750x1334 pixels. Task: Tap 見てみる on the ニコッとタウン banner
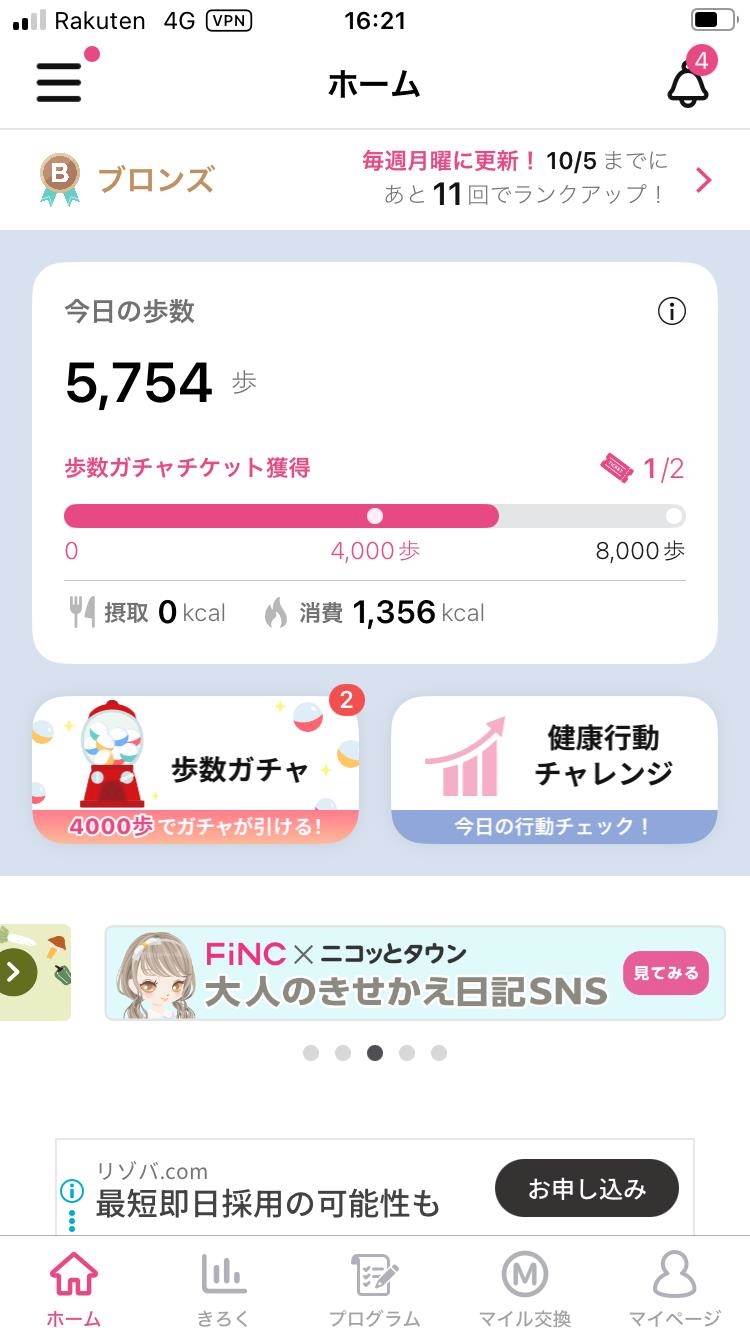point(666,973)
